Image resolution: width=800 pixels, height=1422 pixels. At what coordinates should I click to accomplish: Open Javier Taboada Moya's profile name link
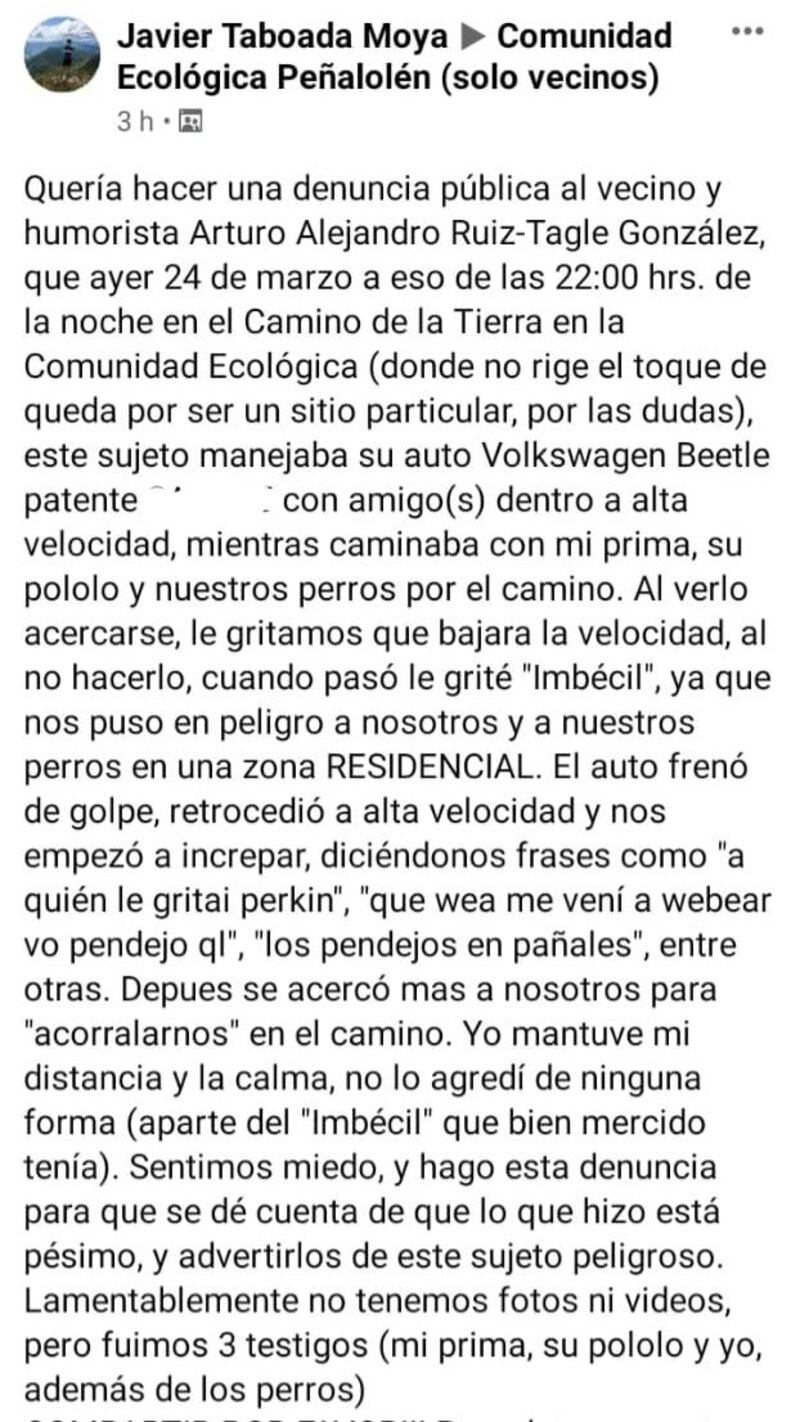(x=282, y=37)
